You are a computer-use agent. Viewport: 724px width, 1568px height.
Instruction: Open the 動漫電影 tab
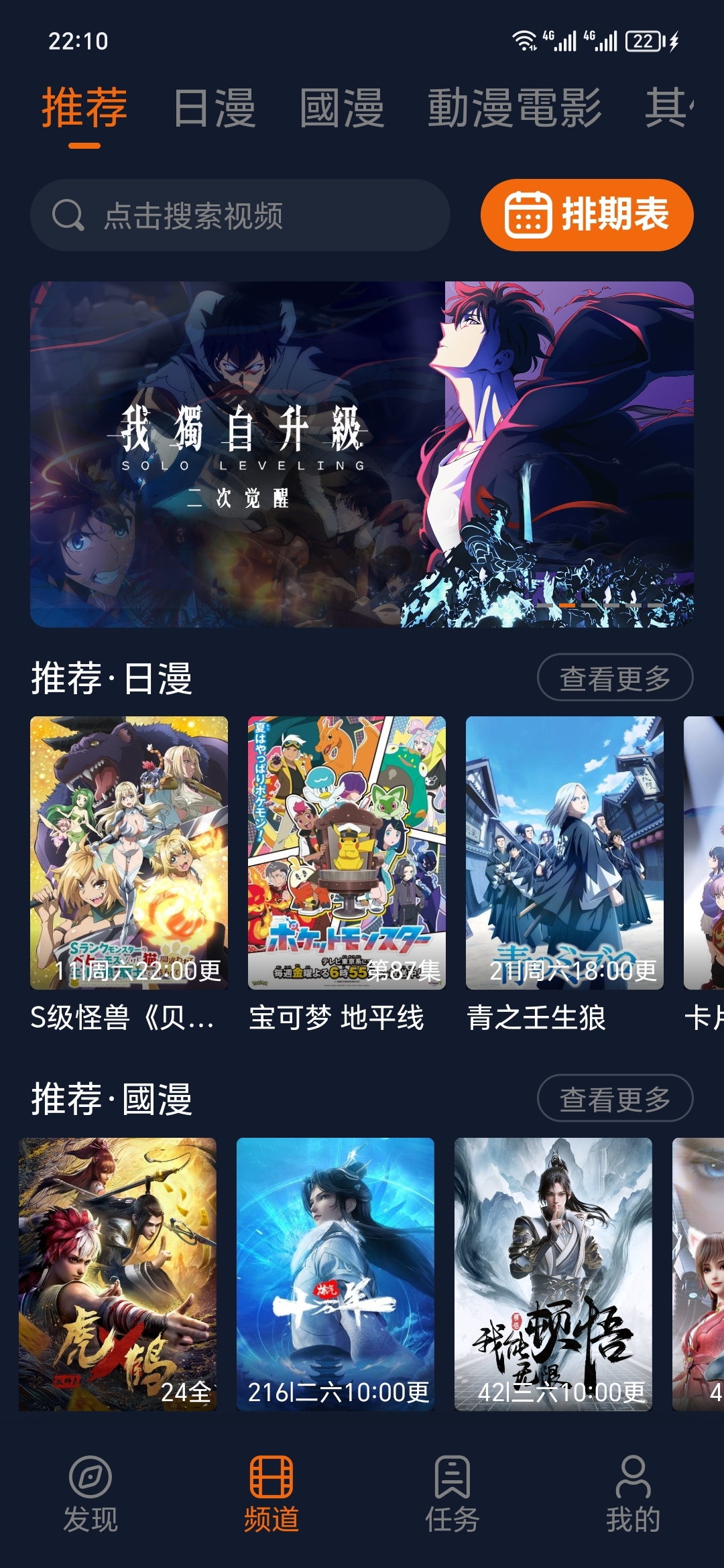pyautogui.click(x=515, y=109)
